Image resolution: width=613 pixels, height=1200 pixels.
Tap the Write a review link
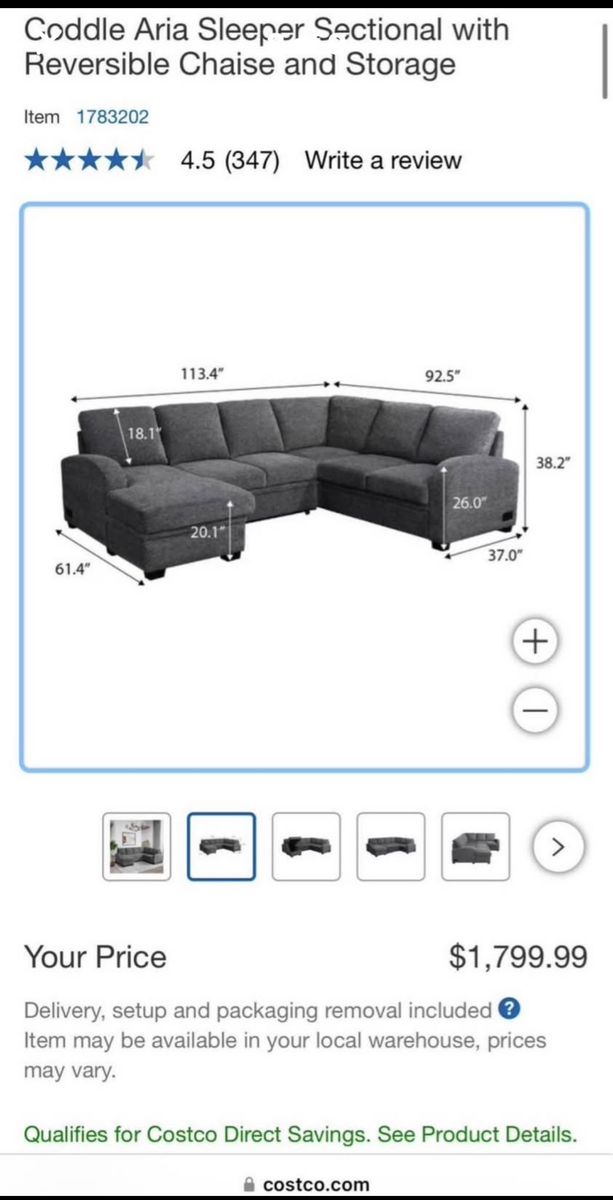pos(383,160)
